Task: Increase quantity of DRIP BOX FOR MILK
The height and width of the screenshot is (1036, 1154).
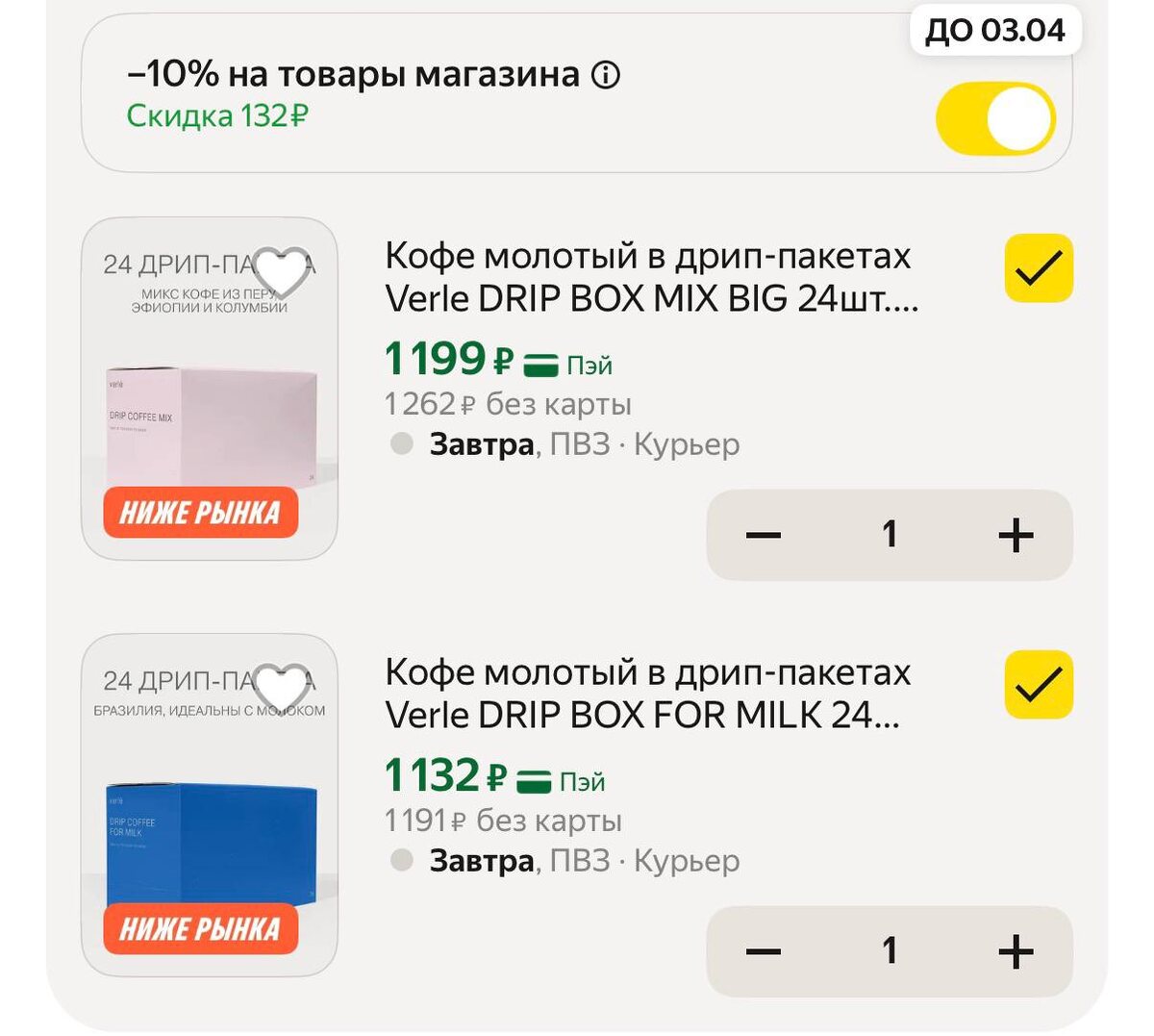Action: pyautogui.click(x=1016, y=951)
